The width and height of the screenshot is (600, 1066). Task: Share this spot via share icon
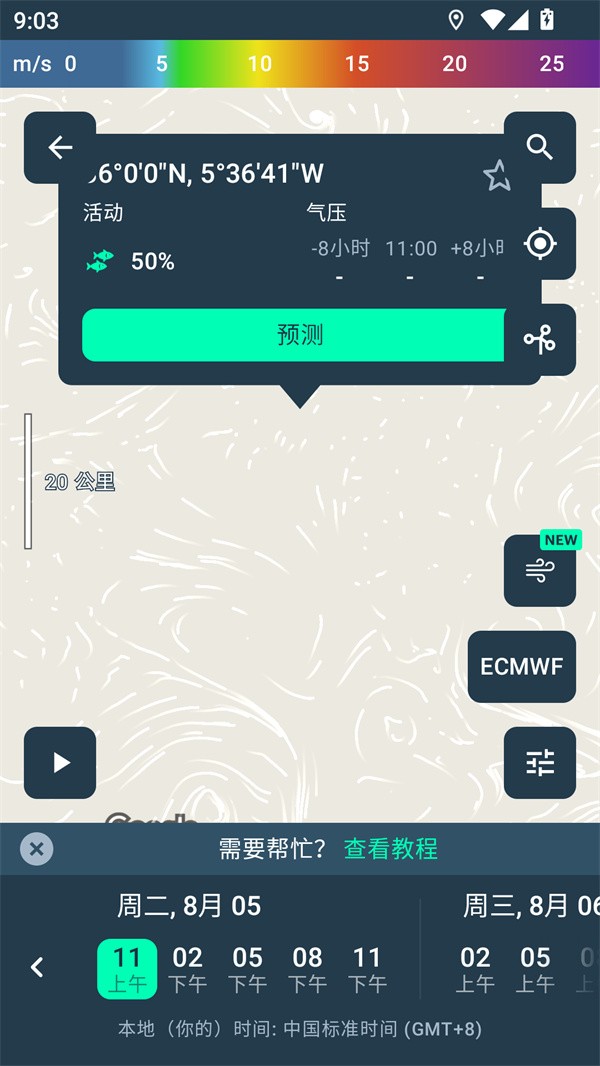(x=540, y=340)
